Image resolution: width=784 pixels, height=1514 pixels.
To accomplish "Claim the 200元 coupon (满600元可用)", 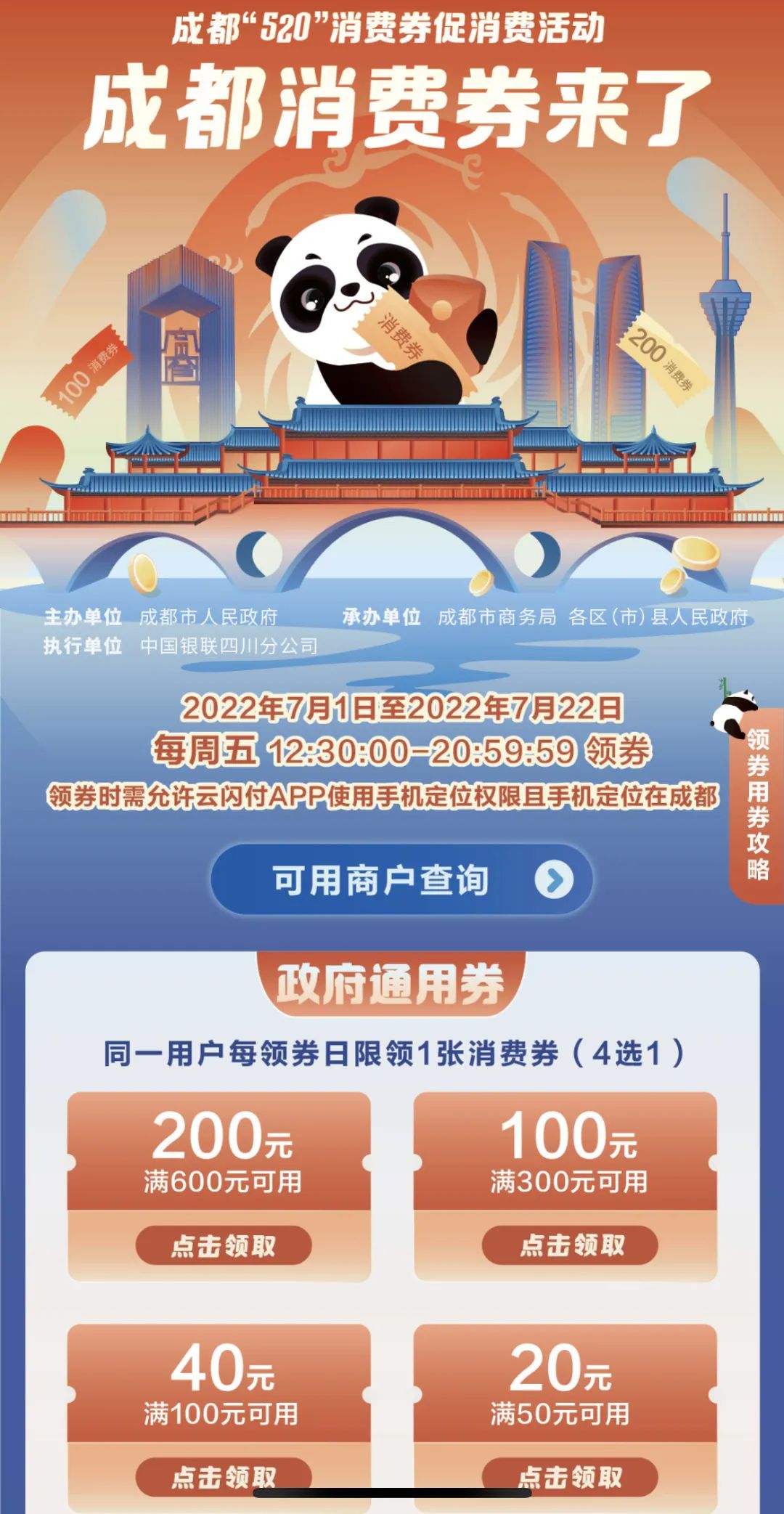I will coord(224,1246).
